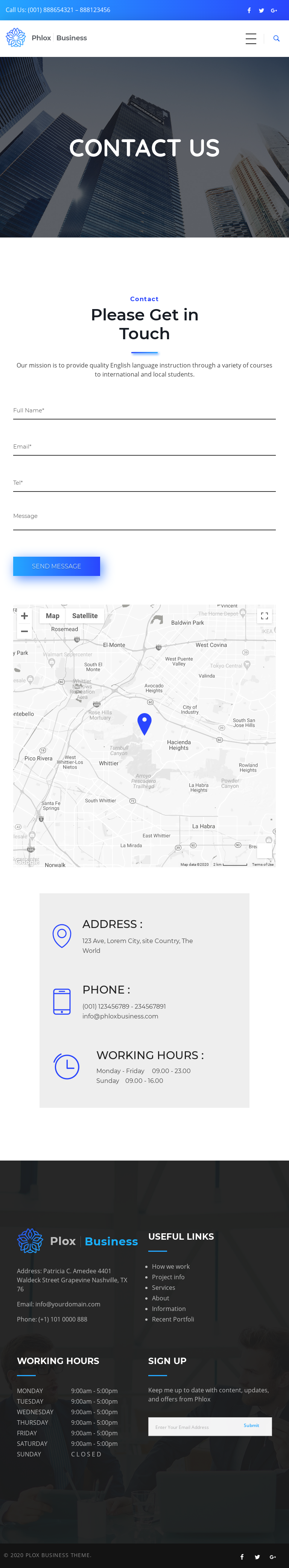Open the Project info link
The width and height of the screenshot is (289, 1568).
[168, 1277]
